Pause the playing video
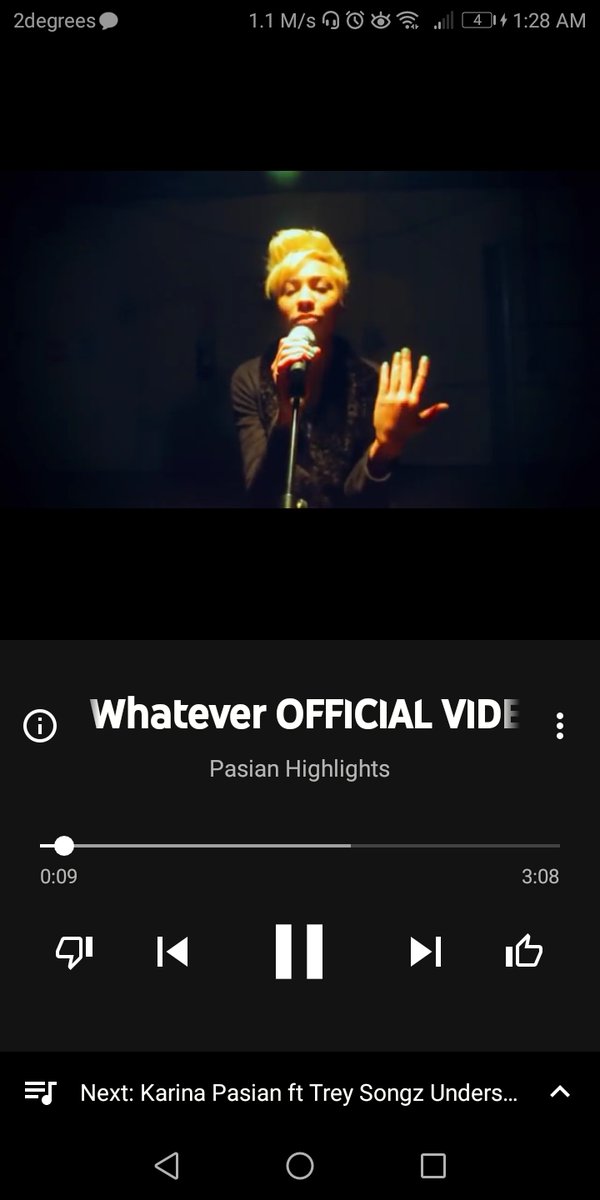This screenshot has width=600, height=1200. [x=299, y=951]
